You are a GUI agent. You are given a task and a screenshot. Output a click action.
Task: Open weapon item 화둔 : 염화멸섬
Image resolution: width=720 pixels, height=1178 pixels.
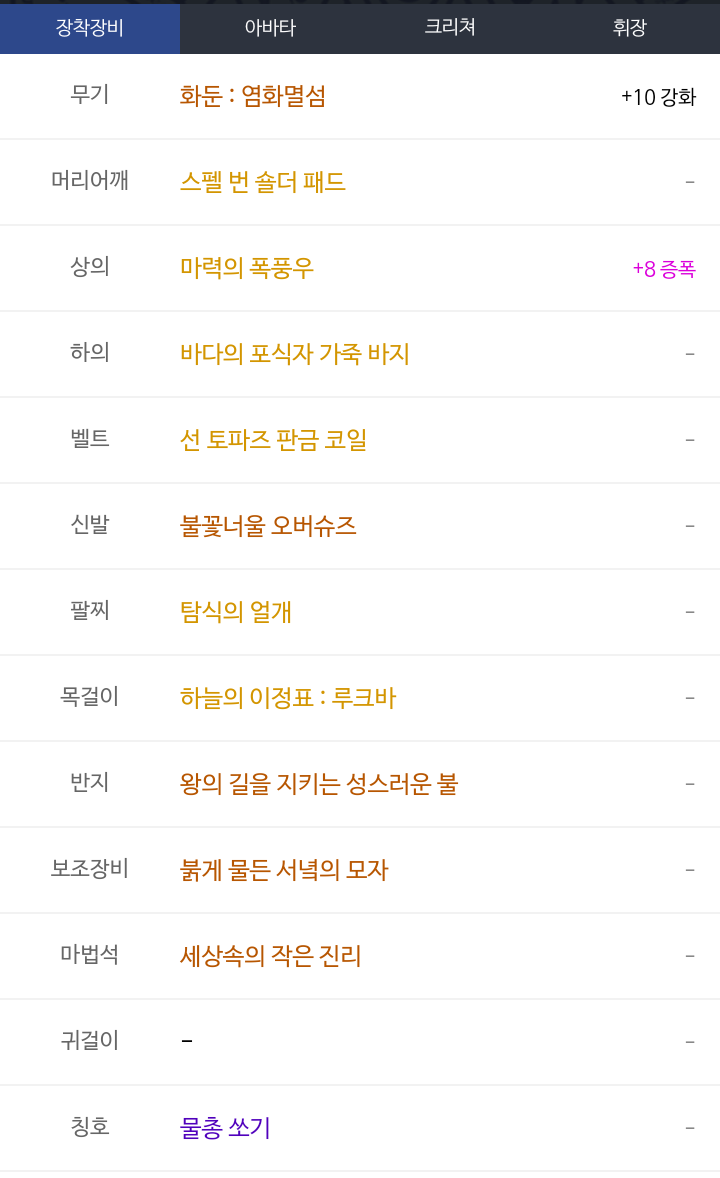pyautogui.click(x=253, y=96)
